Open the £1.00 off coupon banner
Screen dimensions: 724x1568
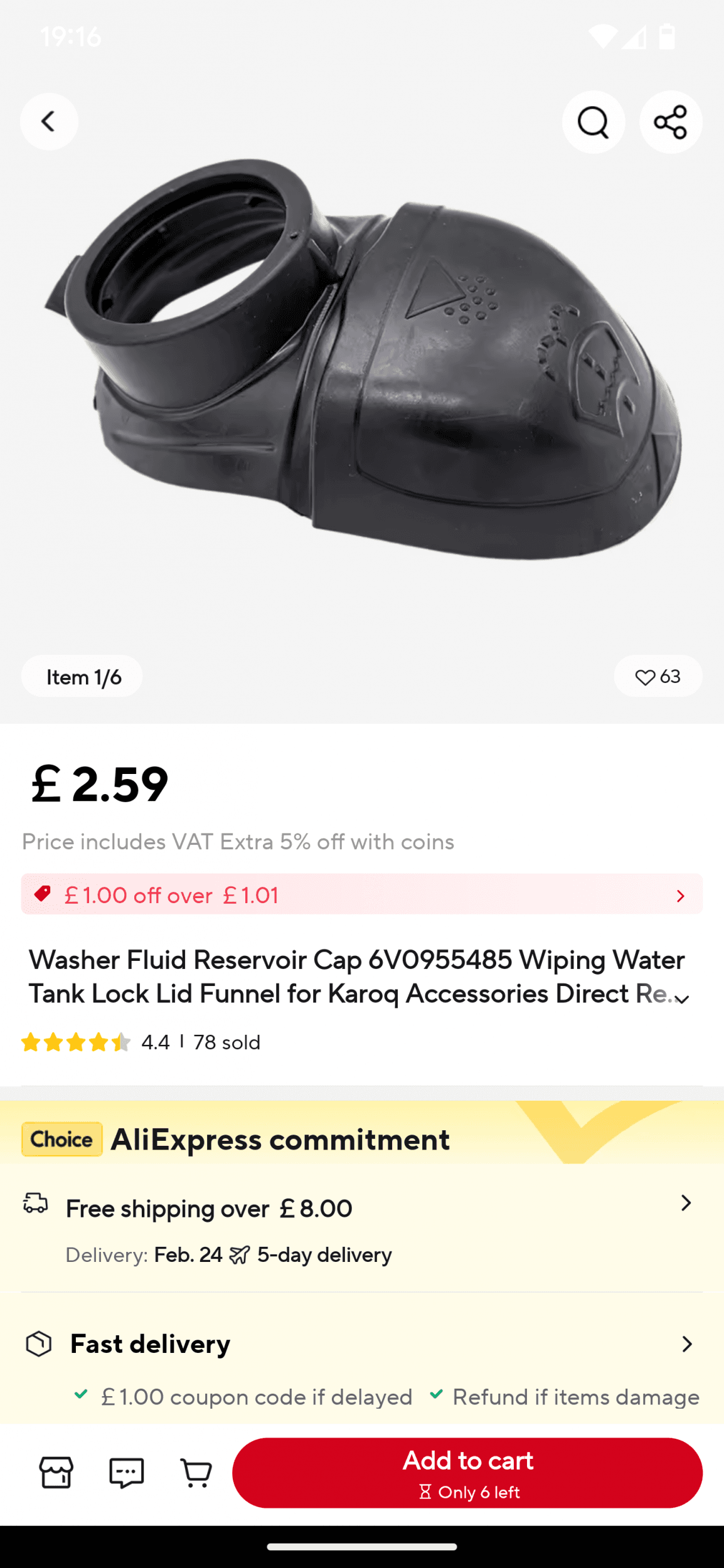pyautogui.click(x=361, y=894)
